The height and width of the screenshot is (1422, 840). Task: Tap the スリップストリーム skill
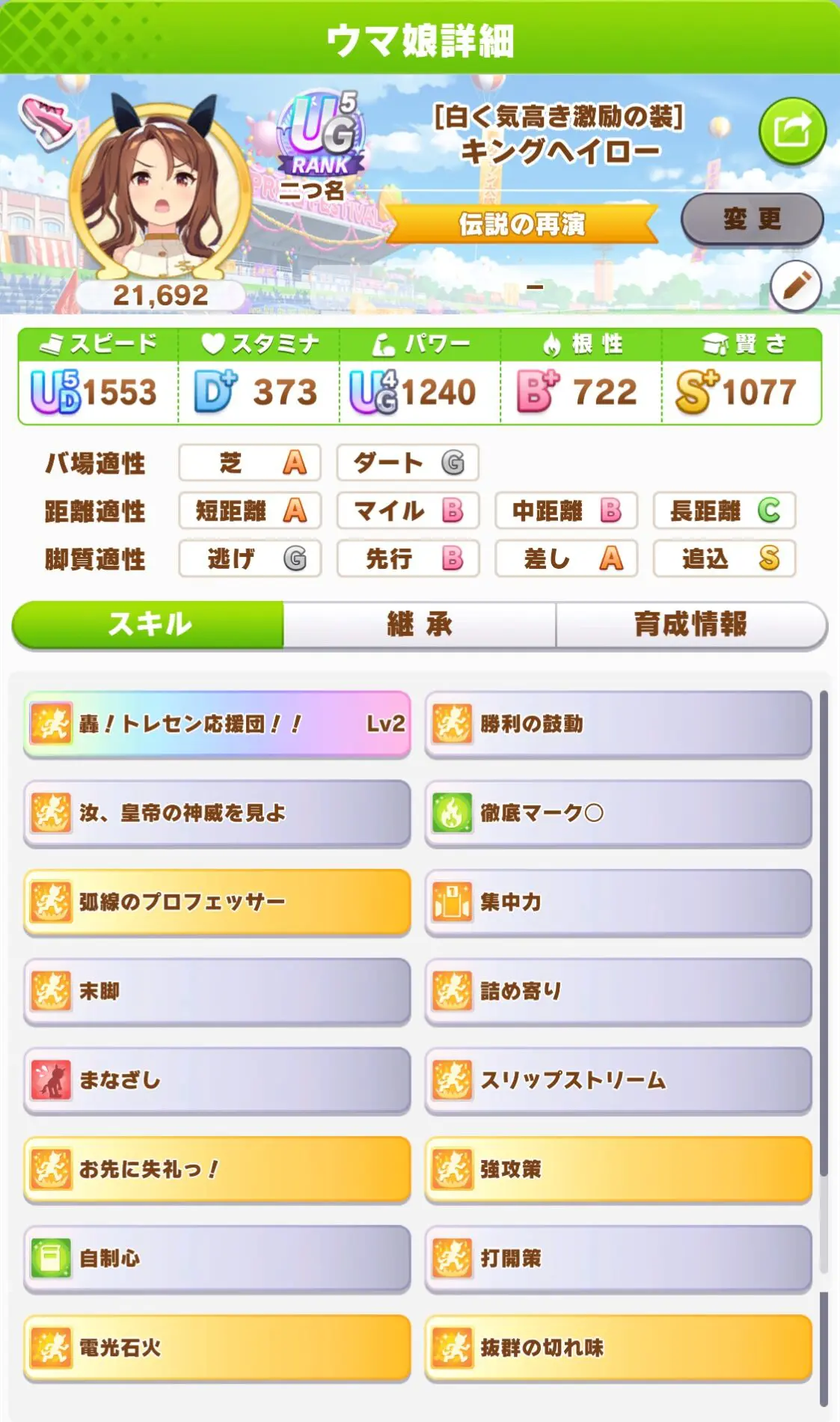(618, 1080)
